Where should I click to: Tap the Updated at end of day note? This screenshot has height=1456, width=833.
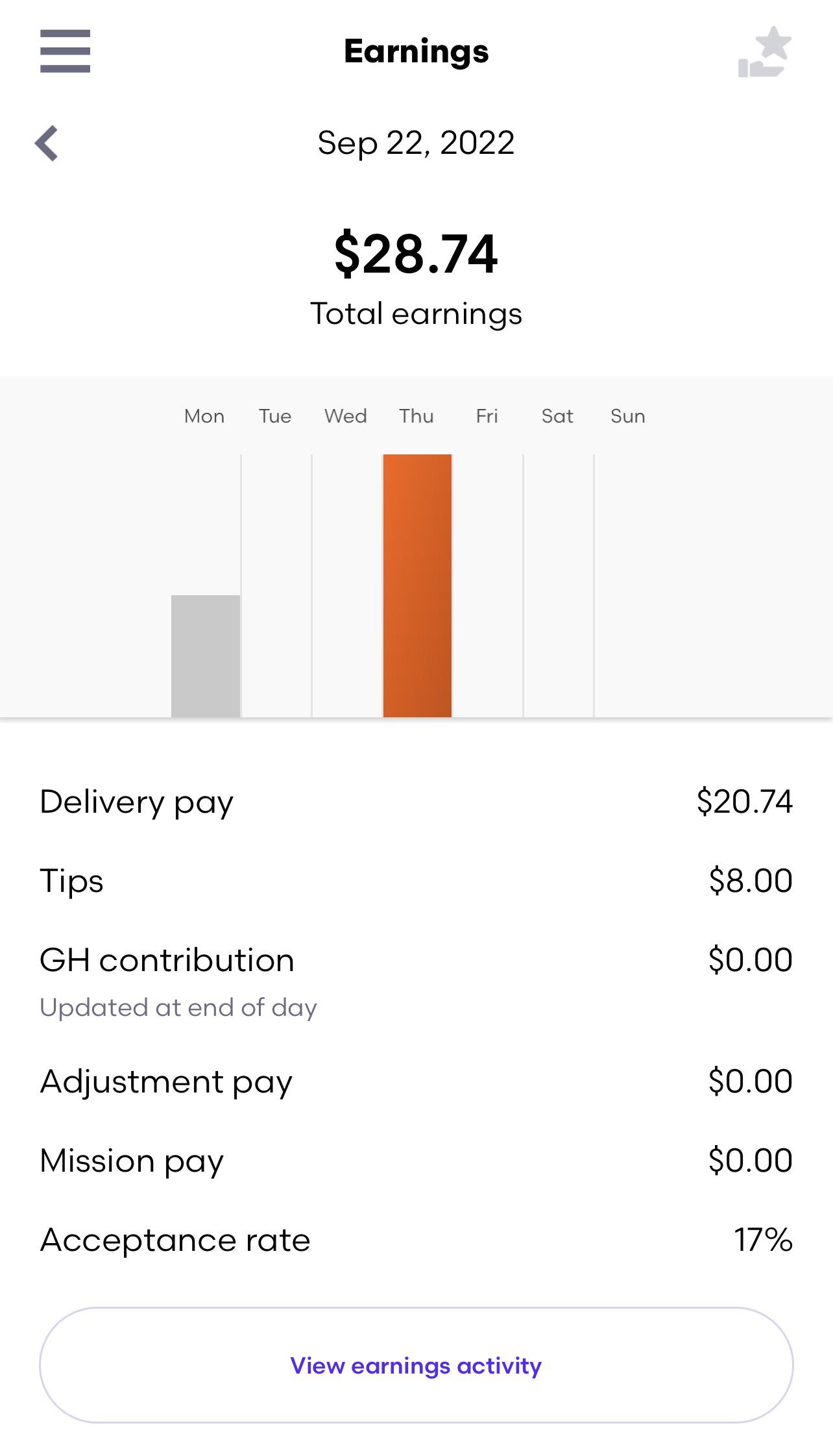(x=178, y=1006)
